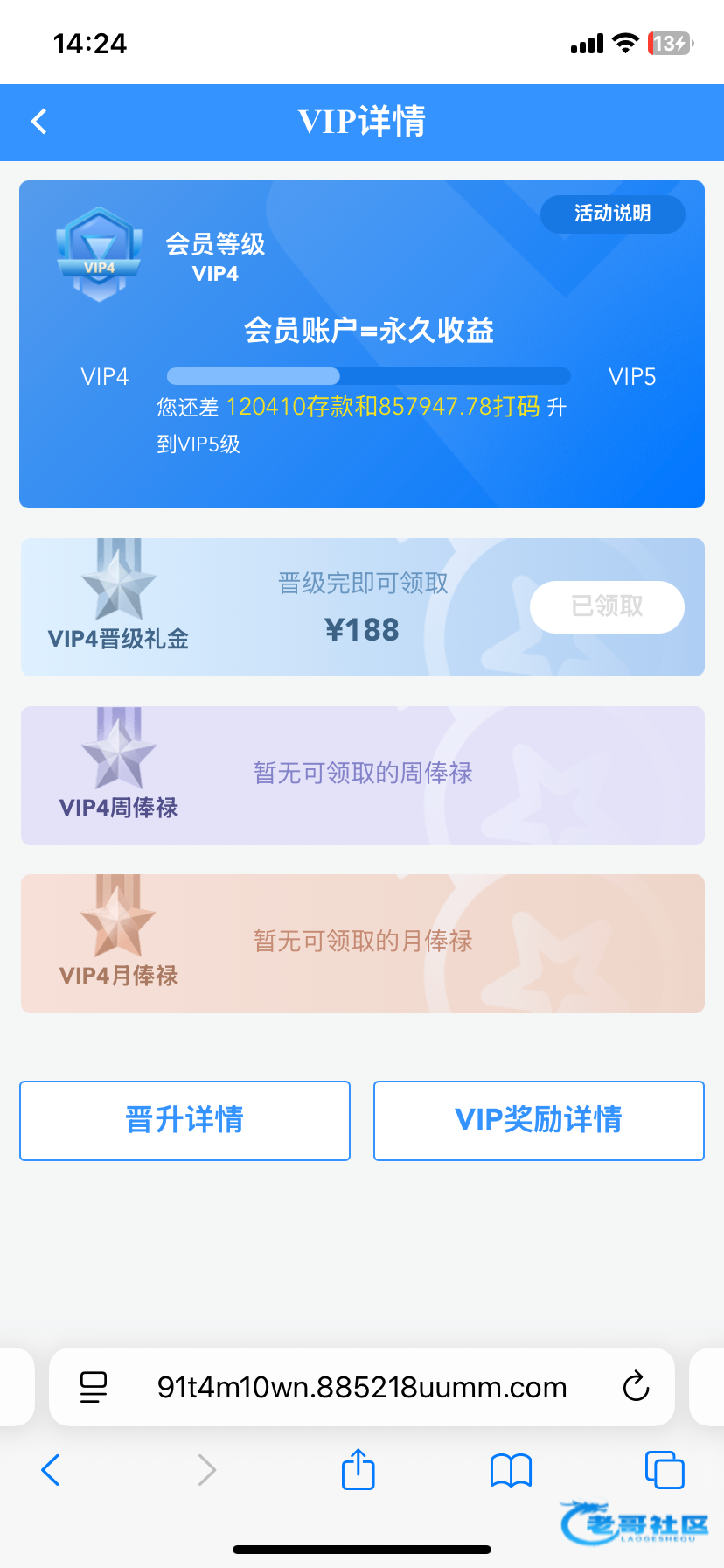Open the Safari page settings menu

[94, 1387]
